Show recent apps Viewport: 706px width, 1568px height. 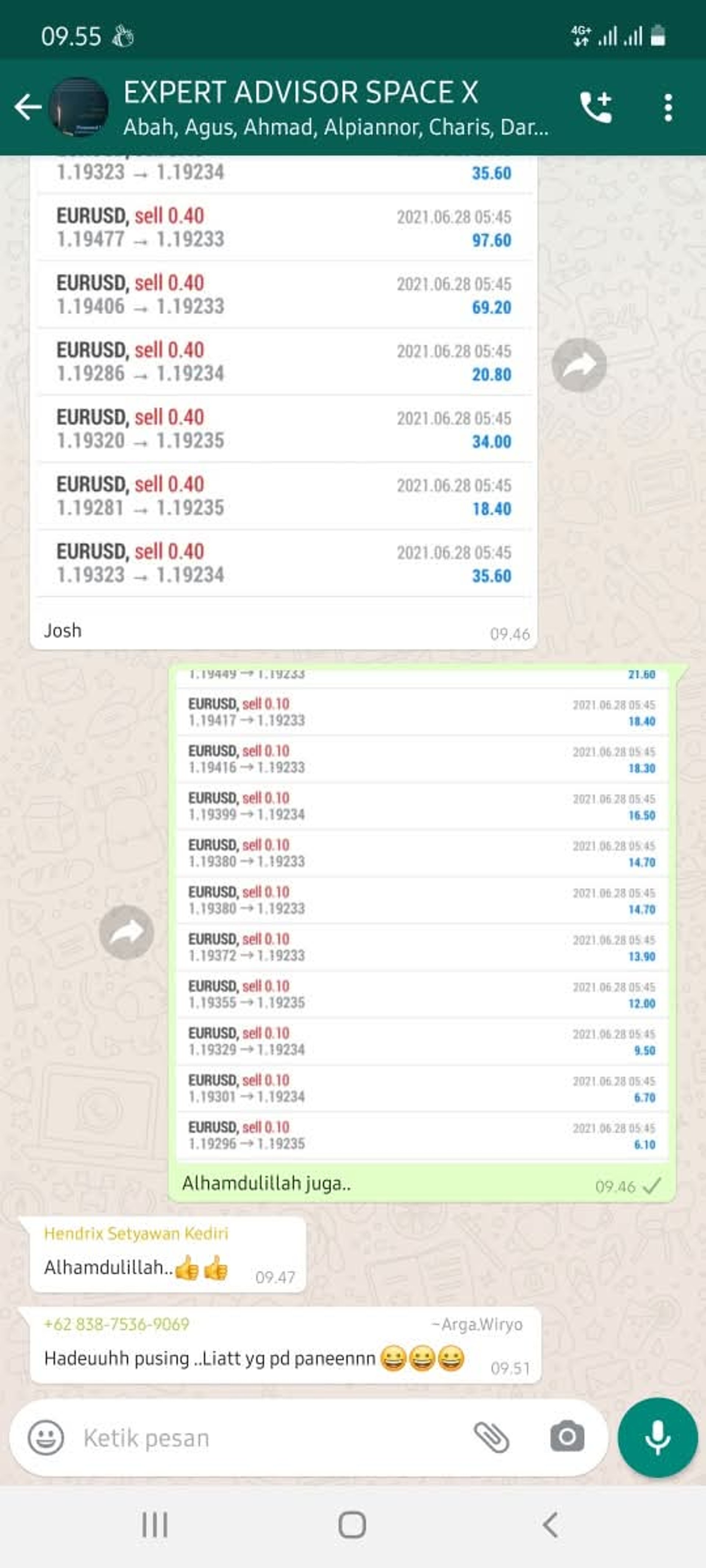click(155, 1525)
